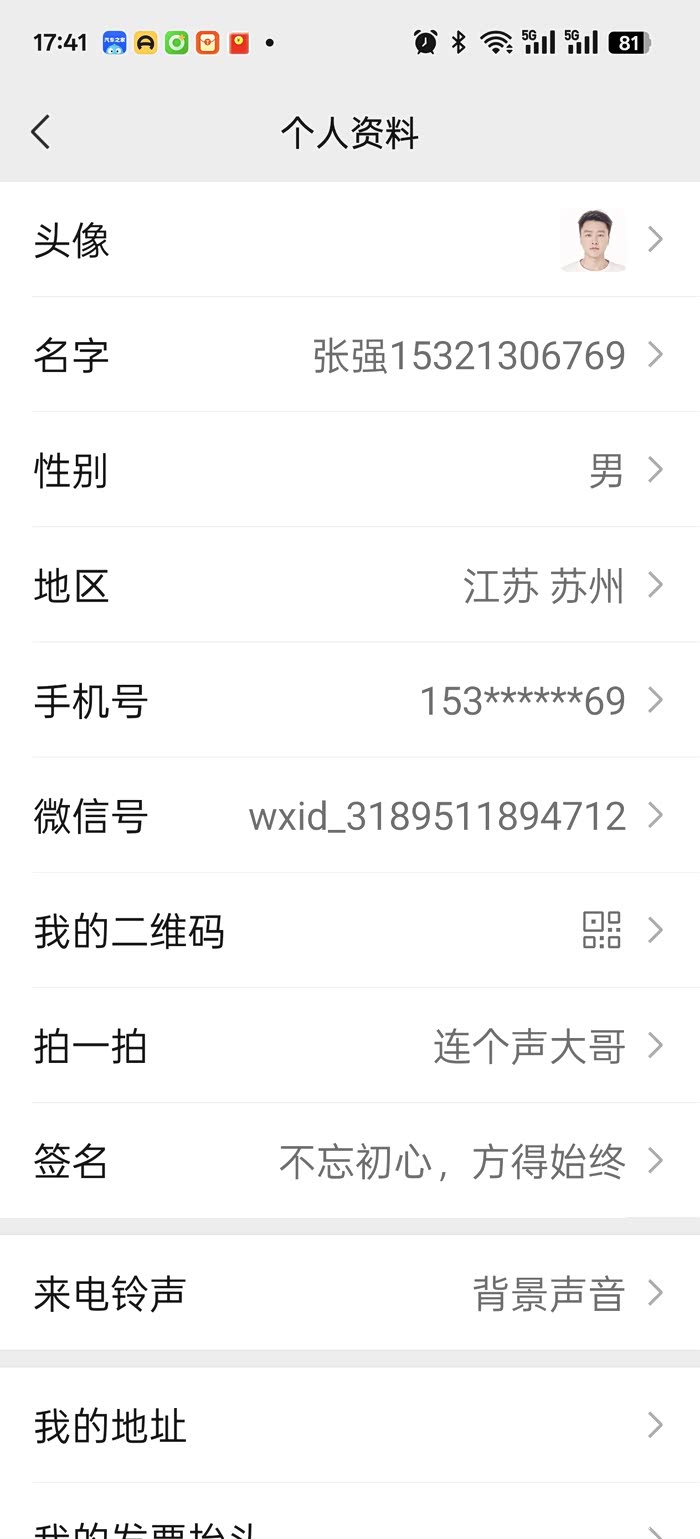
Task: Open the 来电铃声 ringtone setting
Action: pyautogui.click(x=350, y=1293)
